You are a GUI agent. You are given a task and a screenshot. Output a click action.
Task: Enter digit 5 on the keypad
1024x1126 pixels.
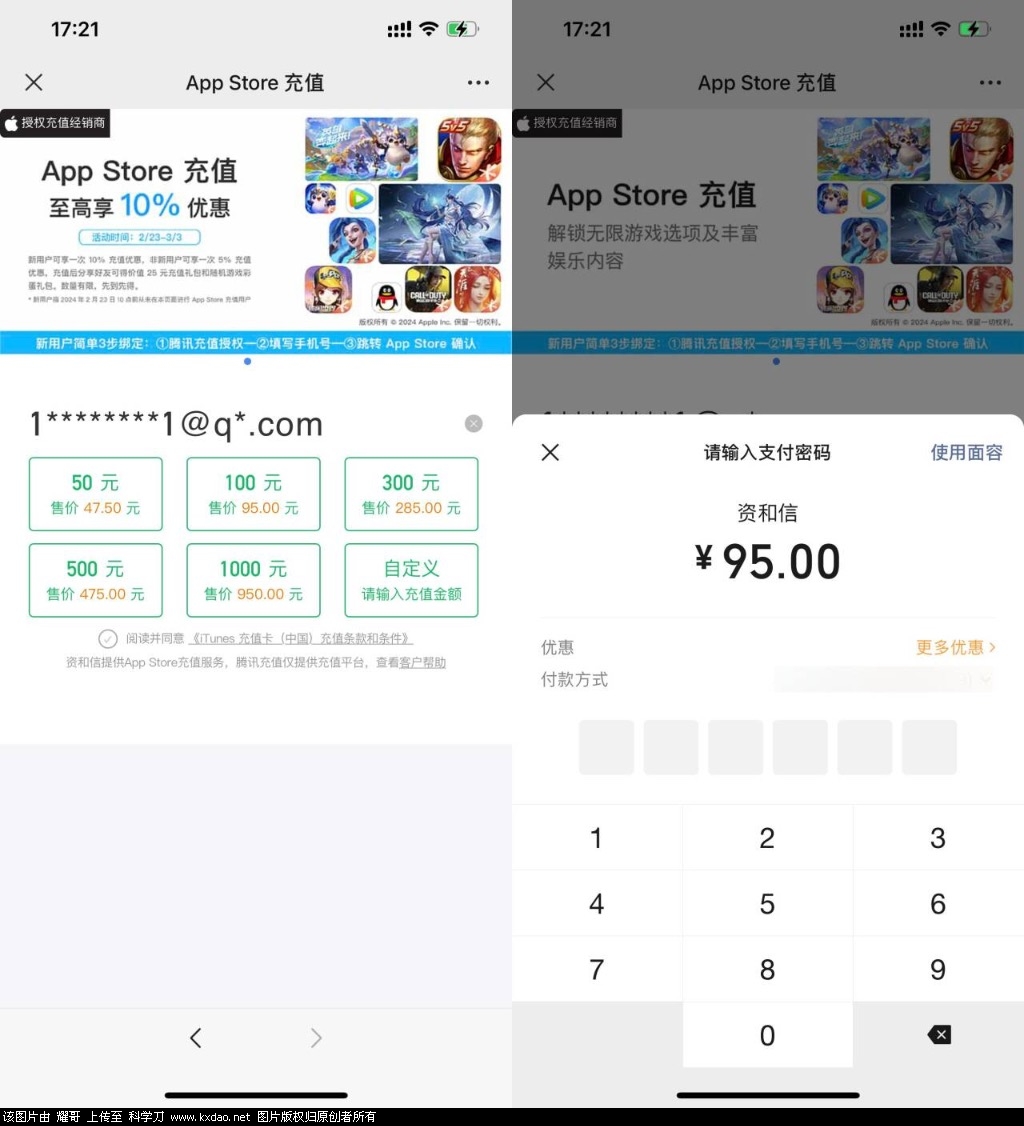point(767,904)
